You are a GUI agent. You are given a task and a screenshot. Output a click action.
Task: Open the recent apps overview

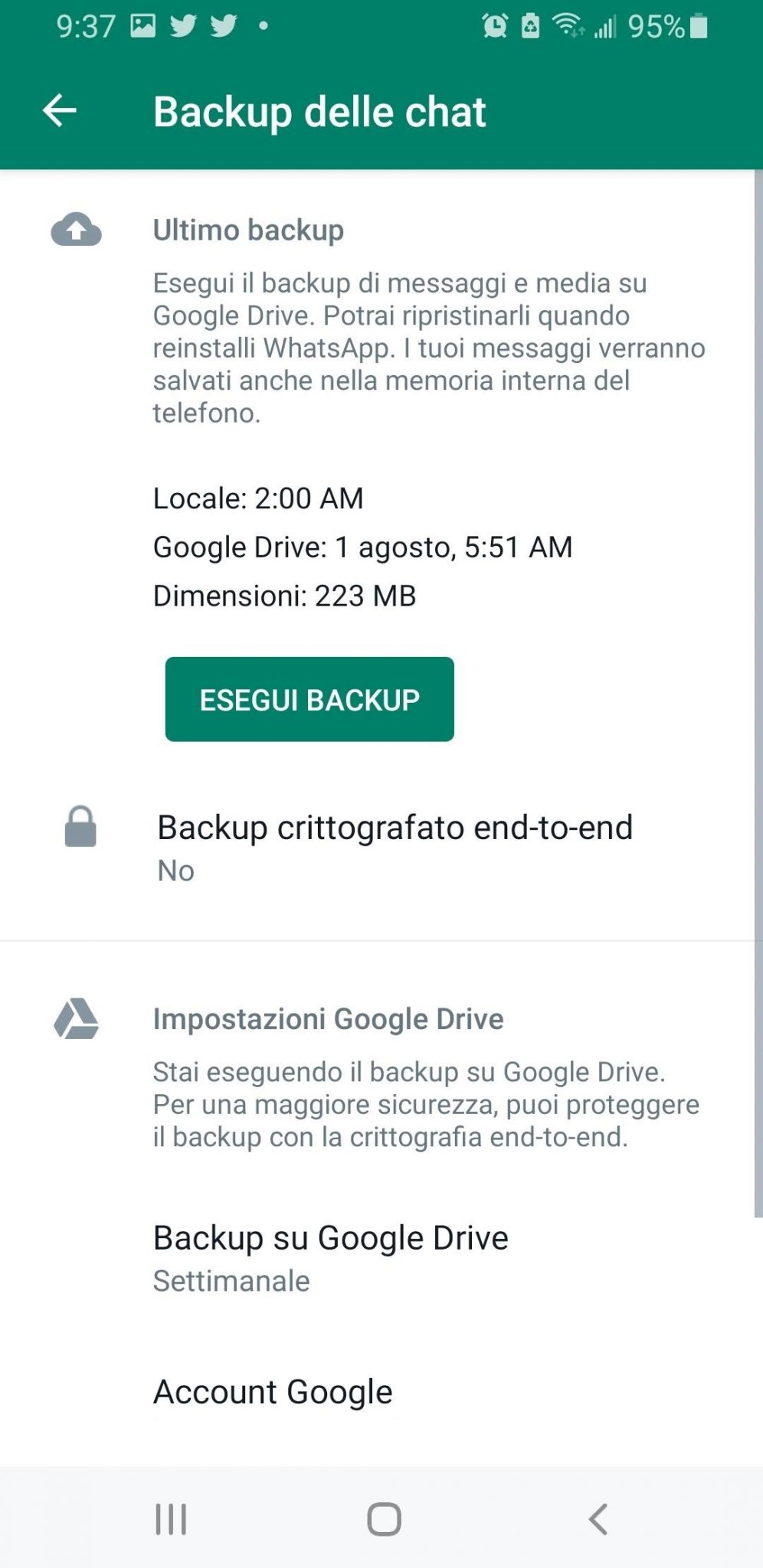pos(170,1520)
